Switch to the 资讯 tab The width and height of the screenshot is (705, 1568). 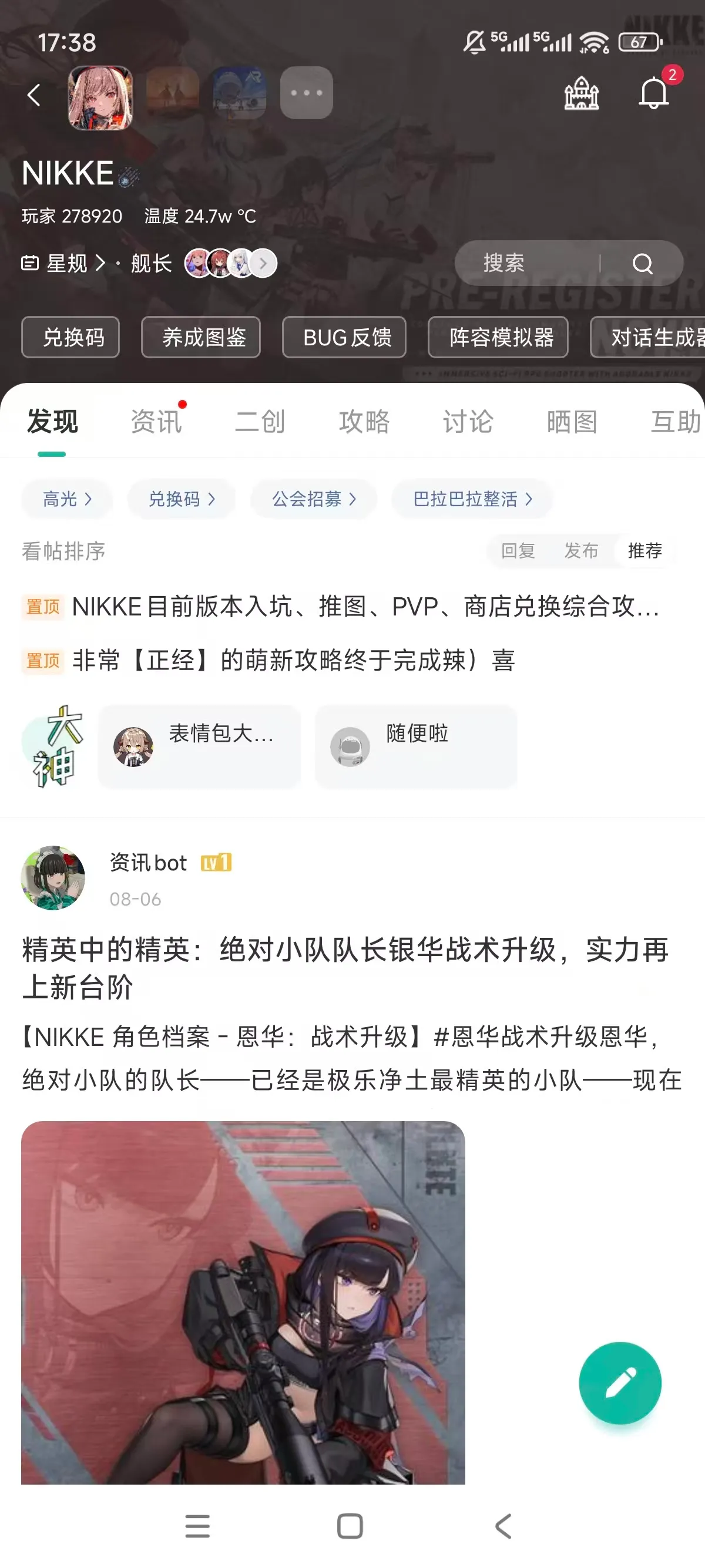coord(156,421)
